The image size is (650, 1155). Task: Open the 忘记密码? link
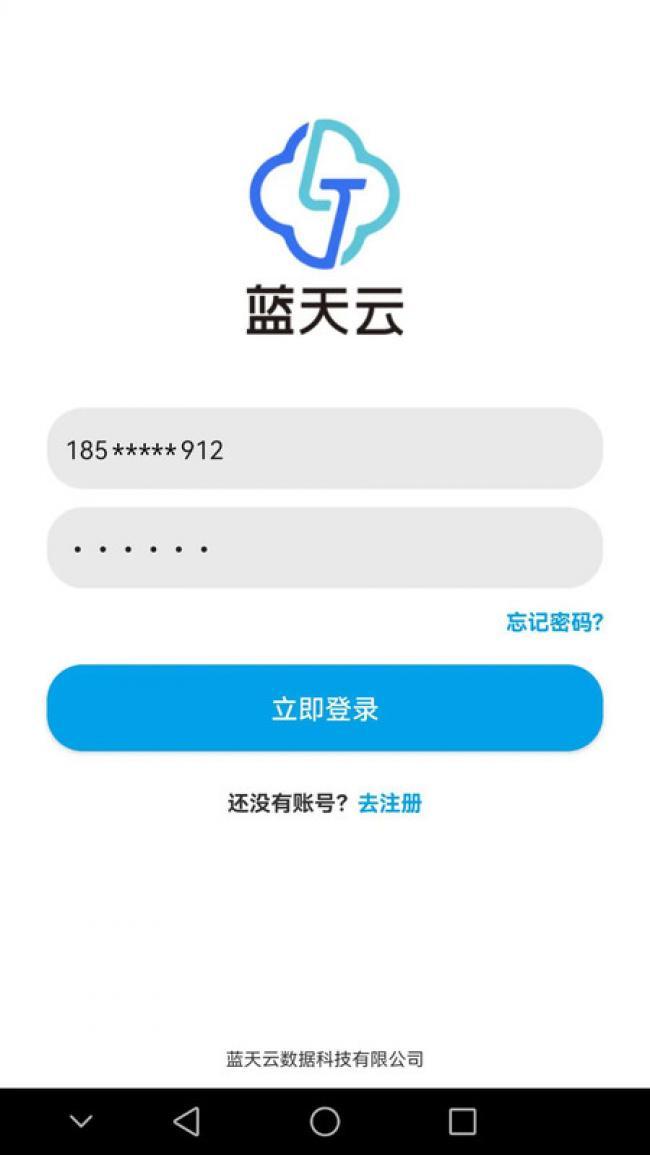[x=554, y=622]
